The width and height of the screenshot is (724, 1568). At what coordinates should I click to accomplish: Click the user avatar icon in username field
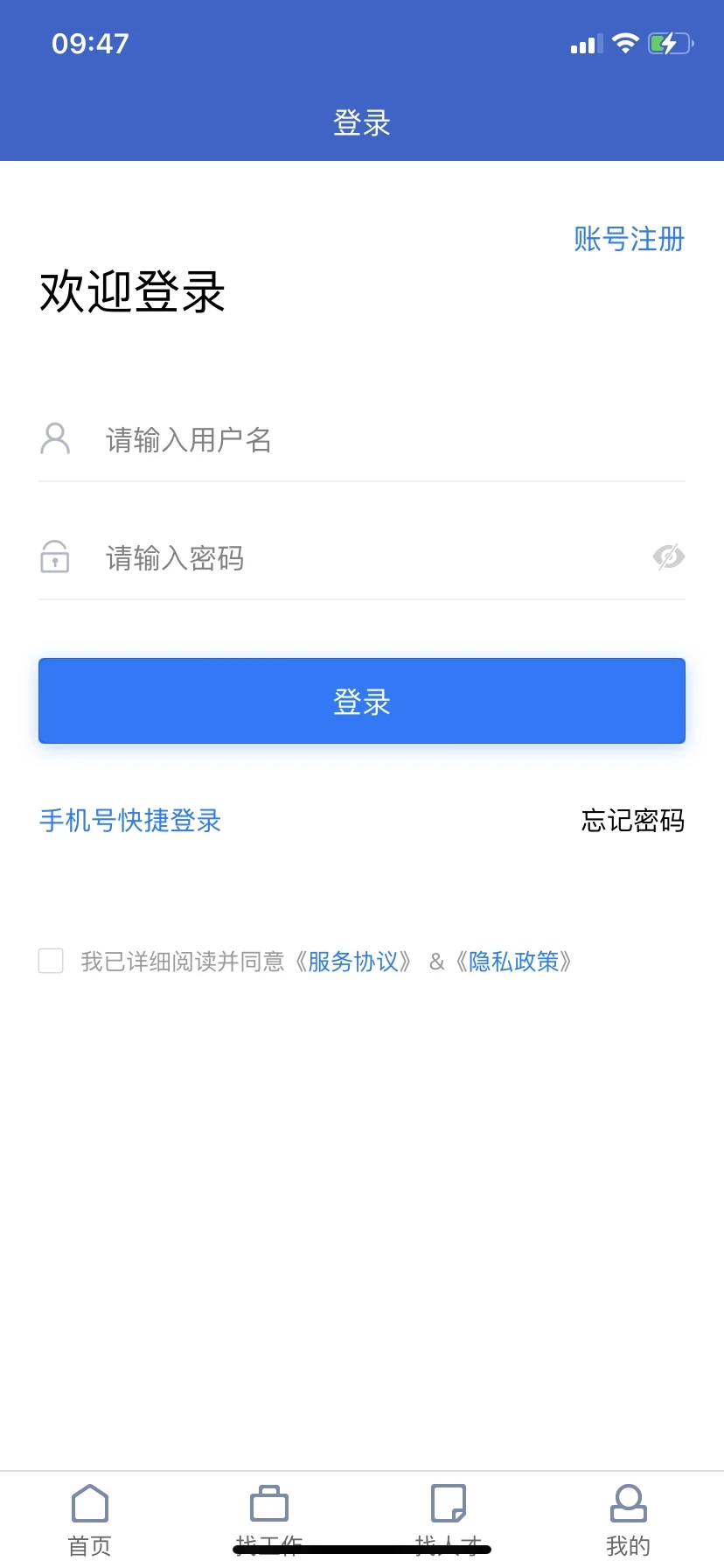tap(54, 439)
